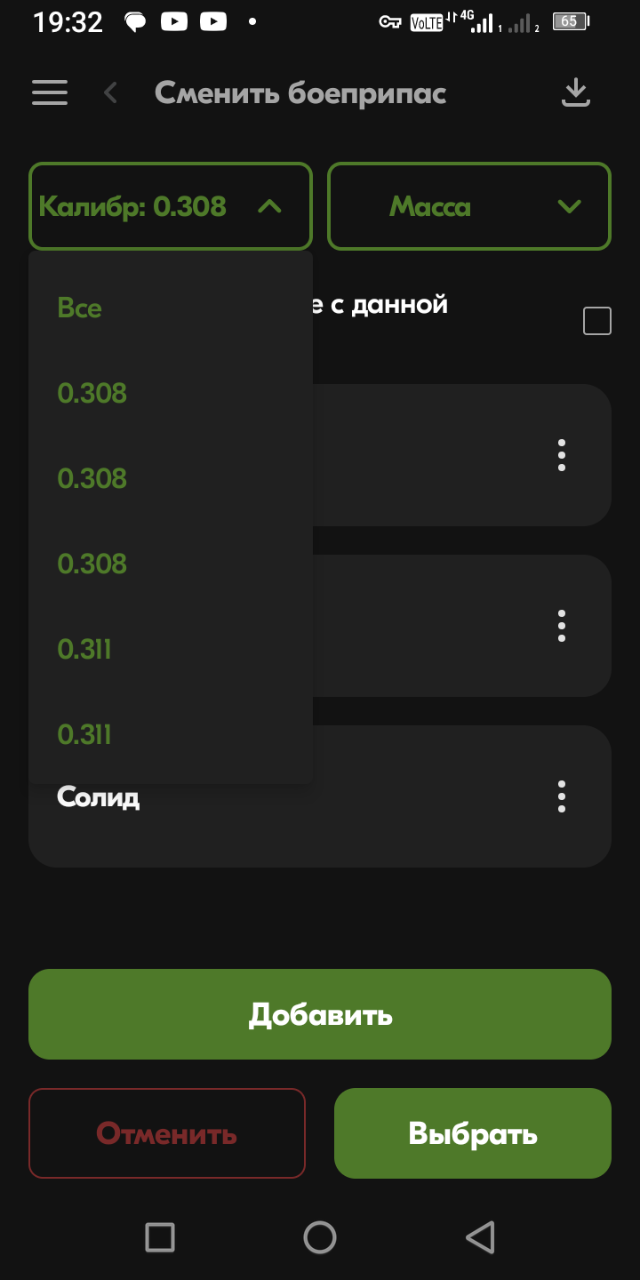Image resolution: width=640 pixels, height=1280 pixels.
Task: Collapse the Калибр: 0.308 dropdown
Action: pos(170,207)
